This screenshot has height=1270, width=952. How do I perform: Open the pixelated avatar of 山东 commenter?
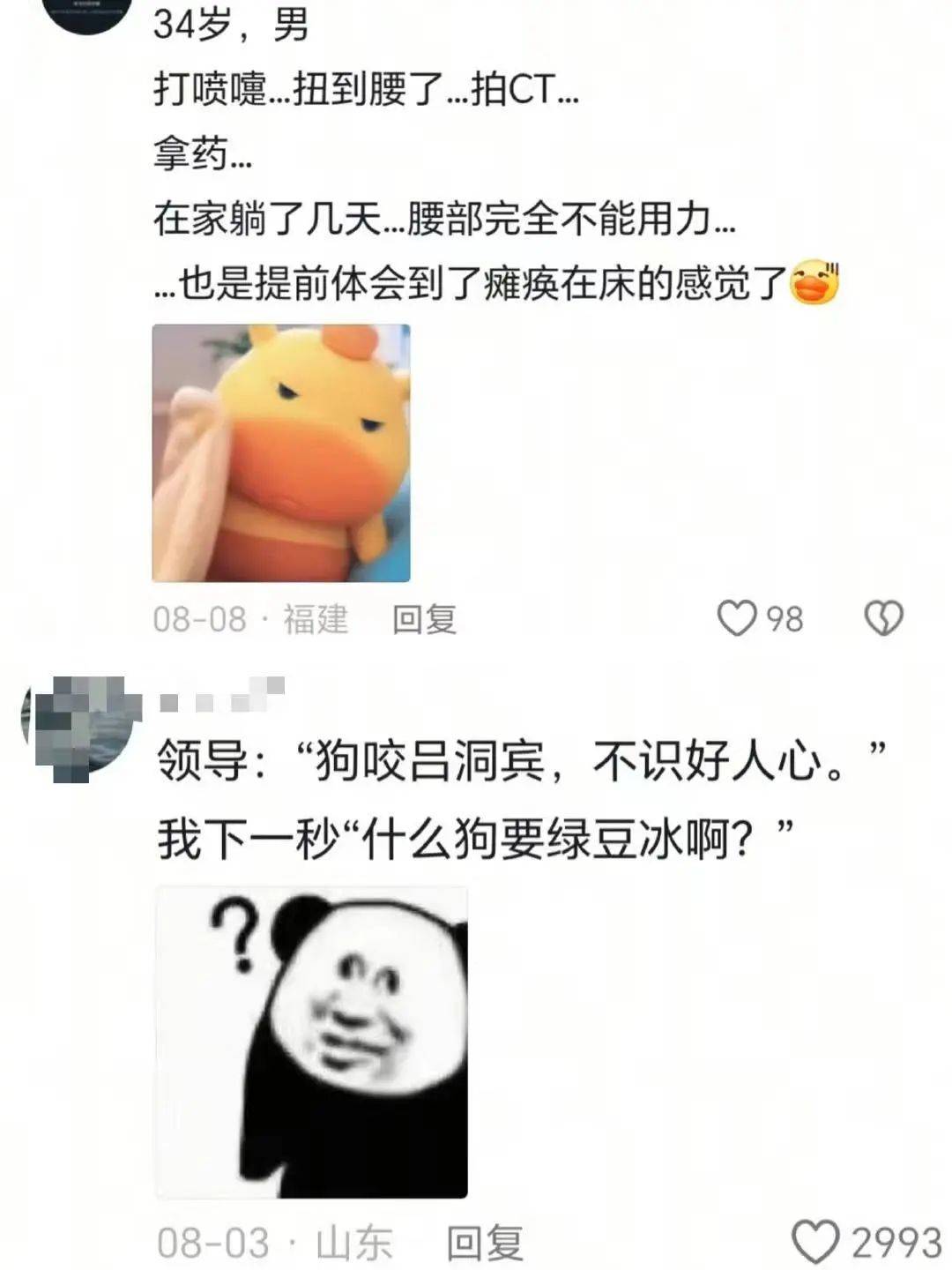tap(81, 728)
